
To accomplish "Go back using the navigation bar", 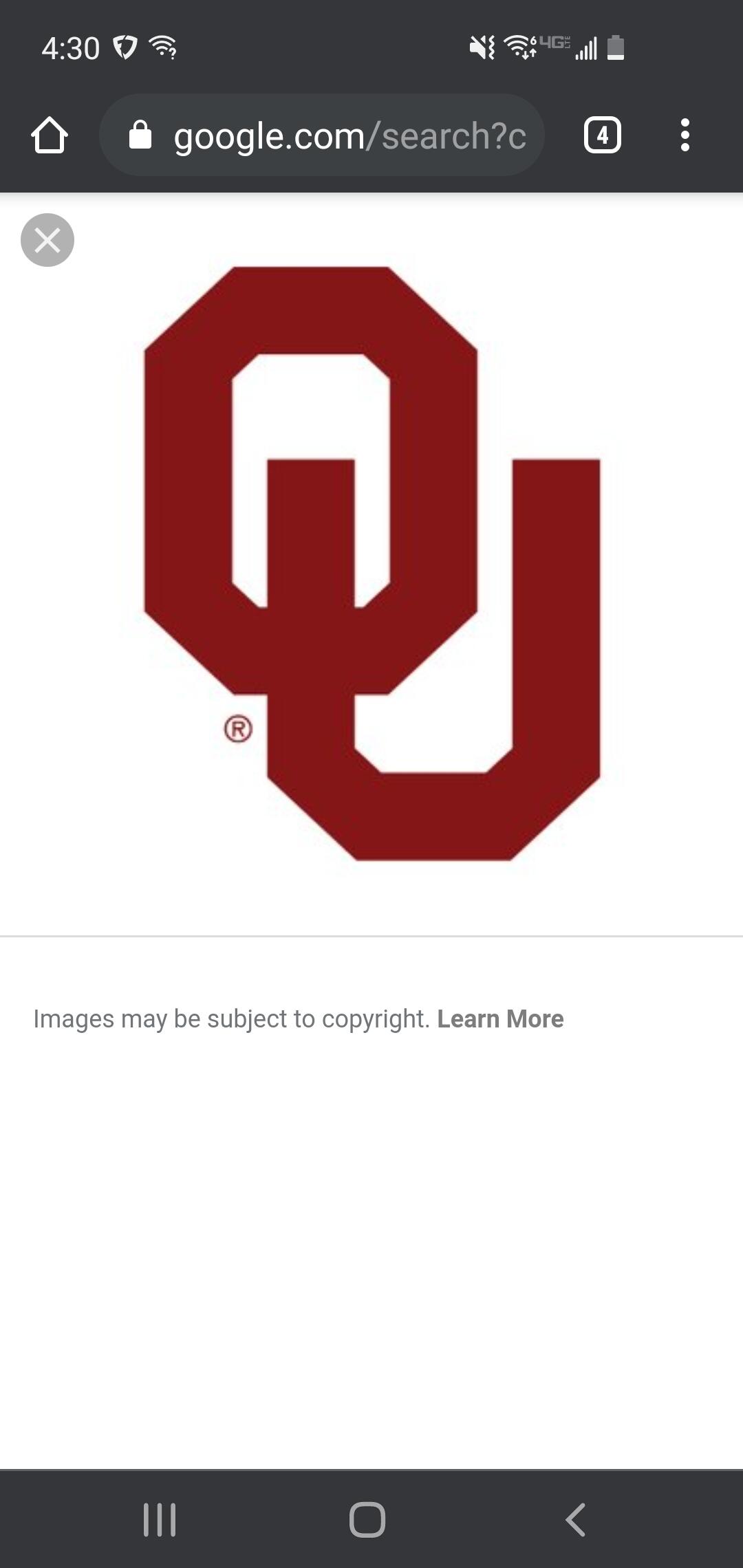I will 575,1519.
